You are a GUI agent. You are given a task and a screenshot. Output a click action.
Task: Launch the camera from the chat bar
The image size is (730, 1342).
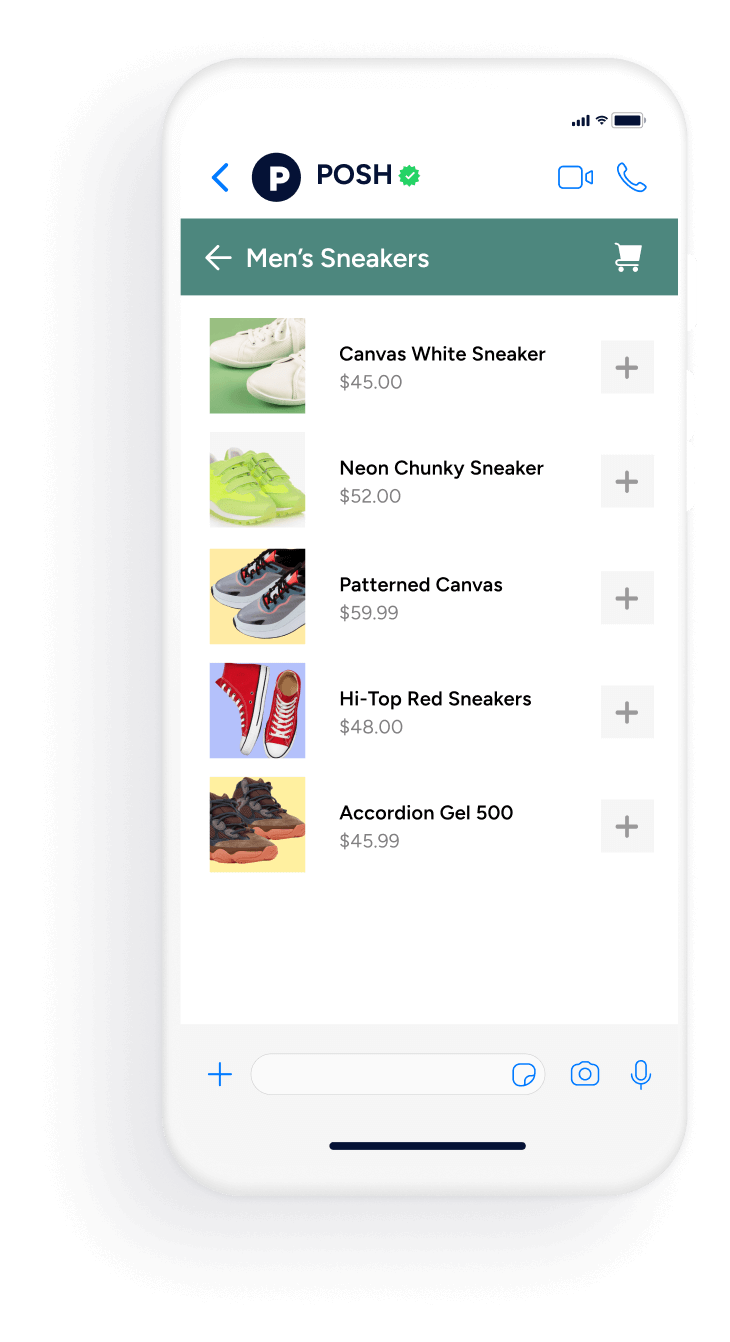(x=585, y=1075)
